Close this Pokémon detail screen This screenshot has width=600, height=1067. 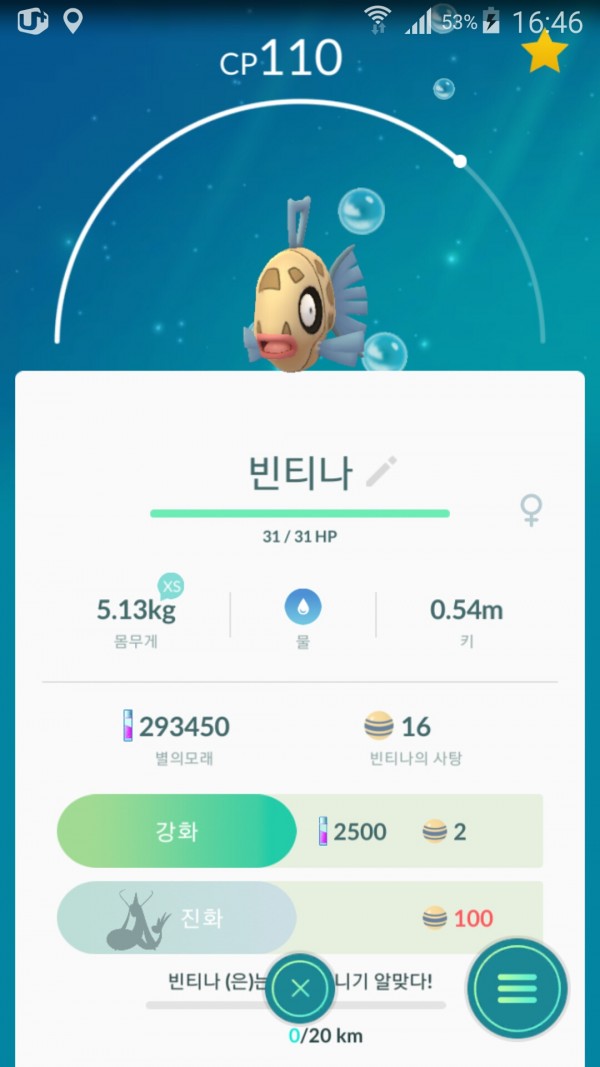point(300,989)
